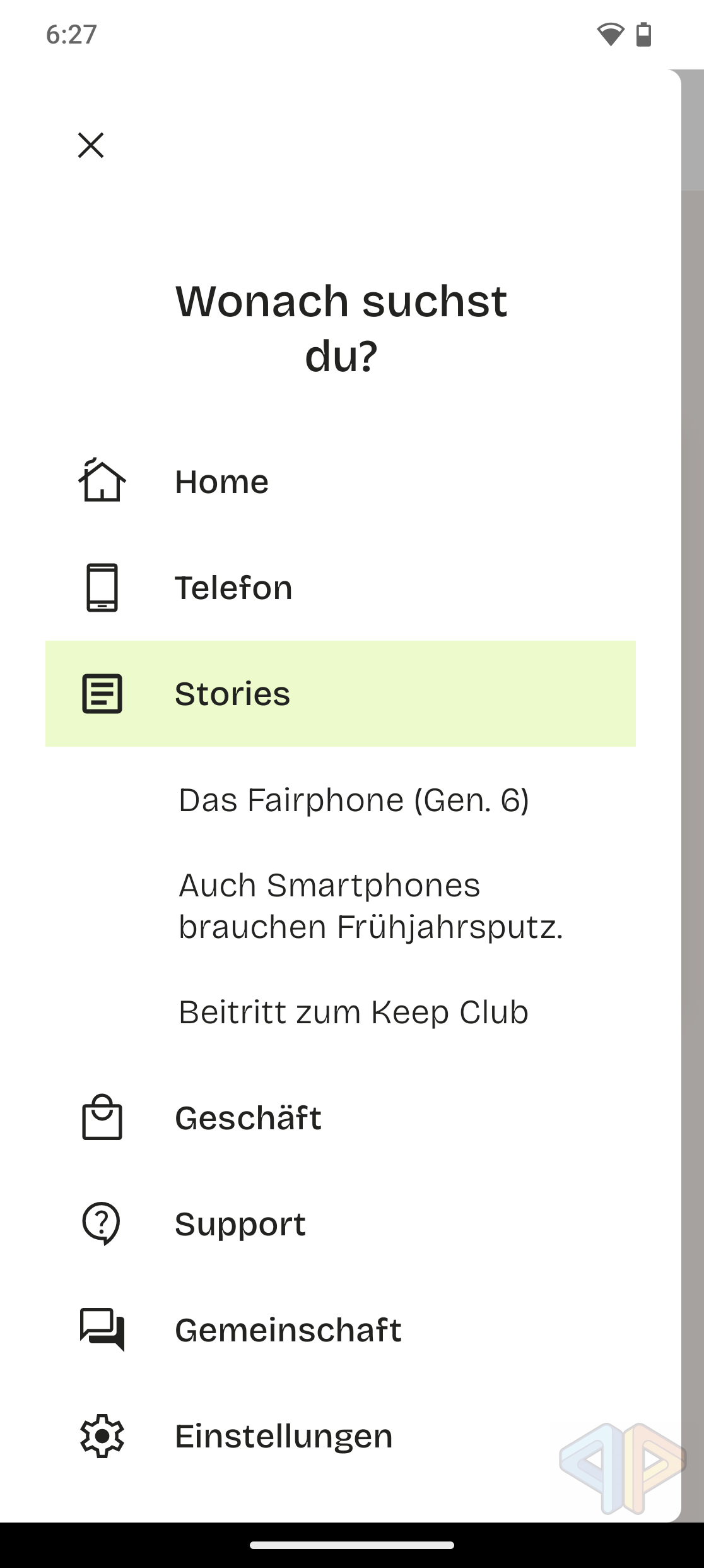Get help in Support
The image size is (704, 1568).
click(240, 1224)
